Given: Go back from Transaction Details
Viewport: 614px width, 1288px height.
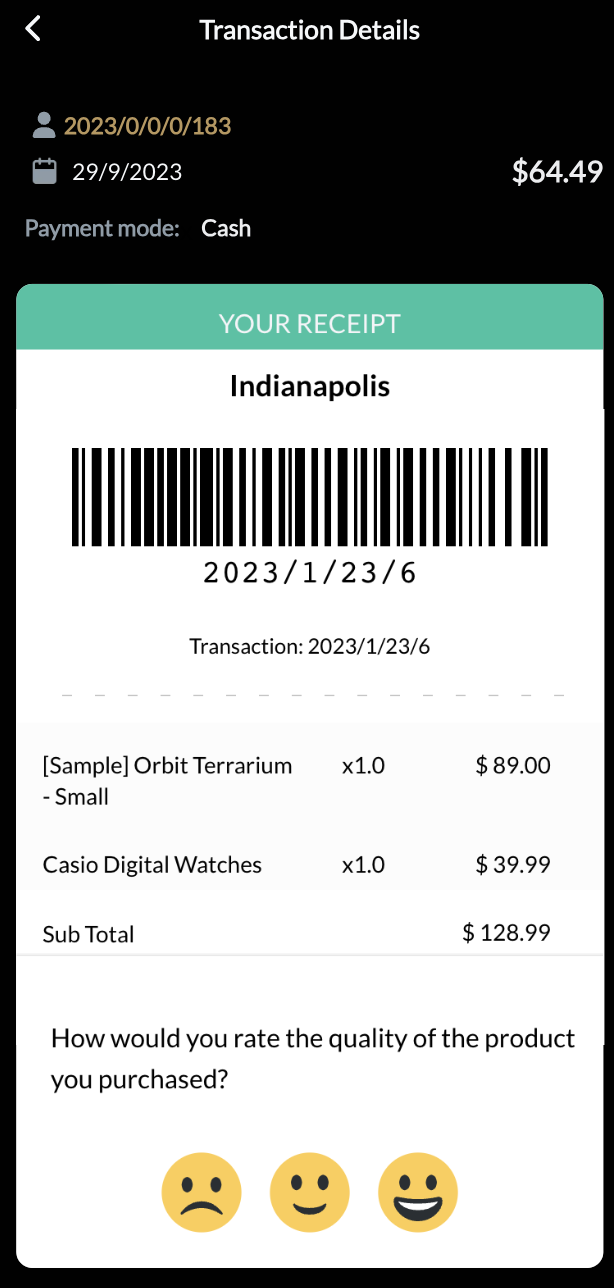Looking at the screenshot, I should (x=33, y=29).
